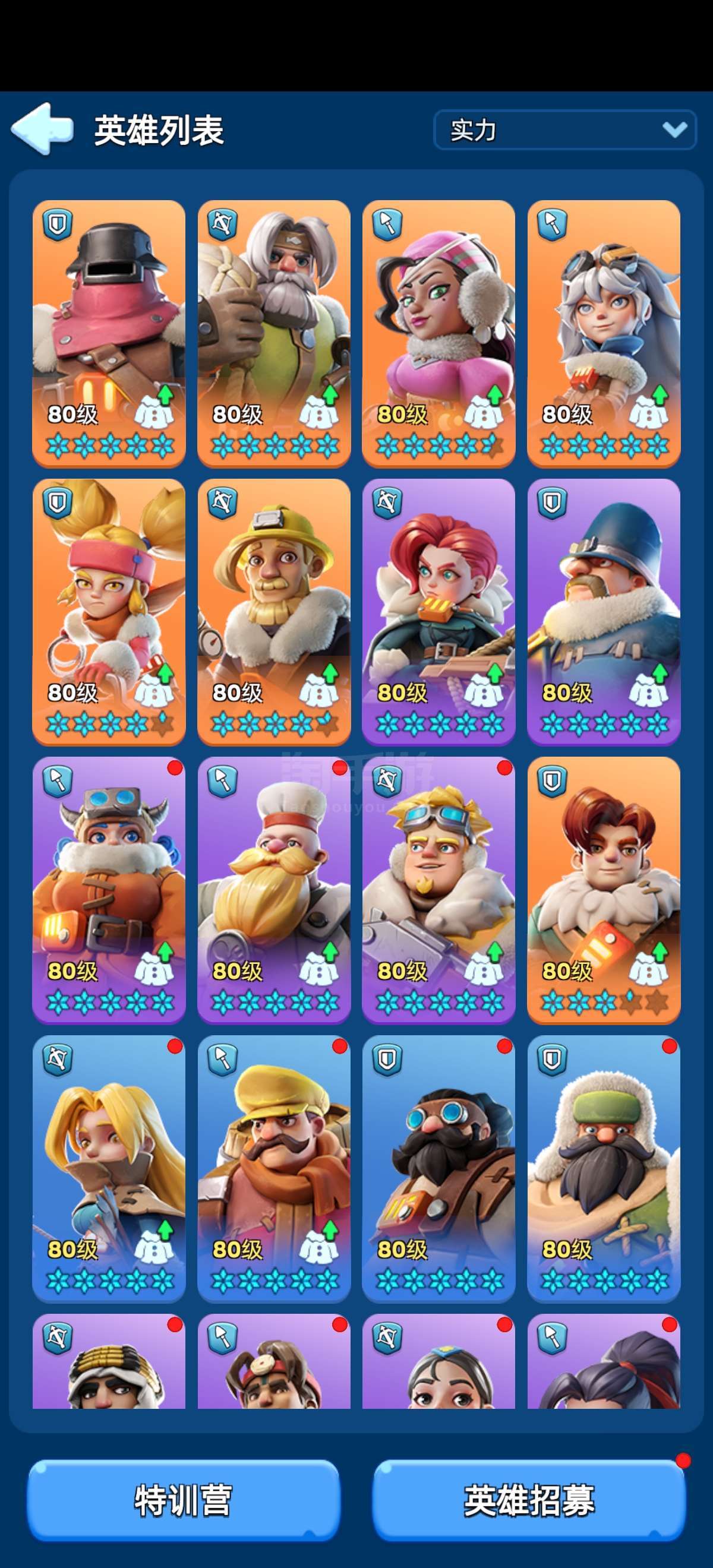
Task: Open the chef hero with blond beard
Action: [274, 890]
